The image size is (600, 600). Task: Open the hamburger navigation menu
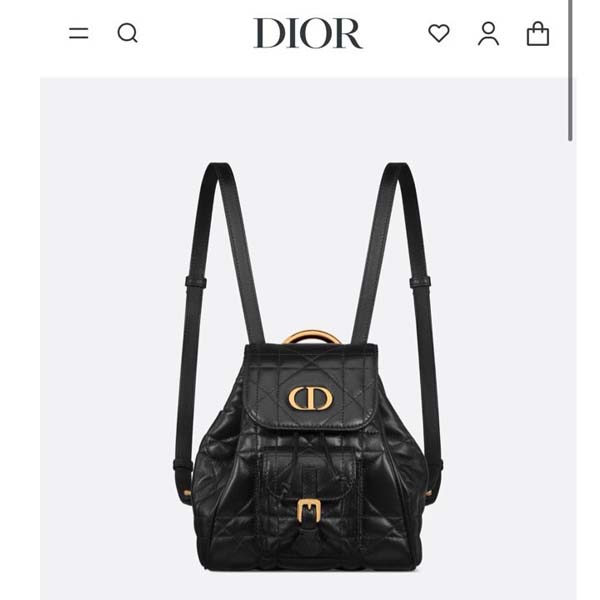tap(79, 33)
